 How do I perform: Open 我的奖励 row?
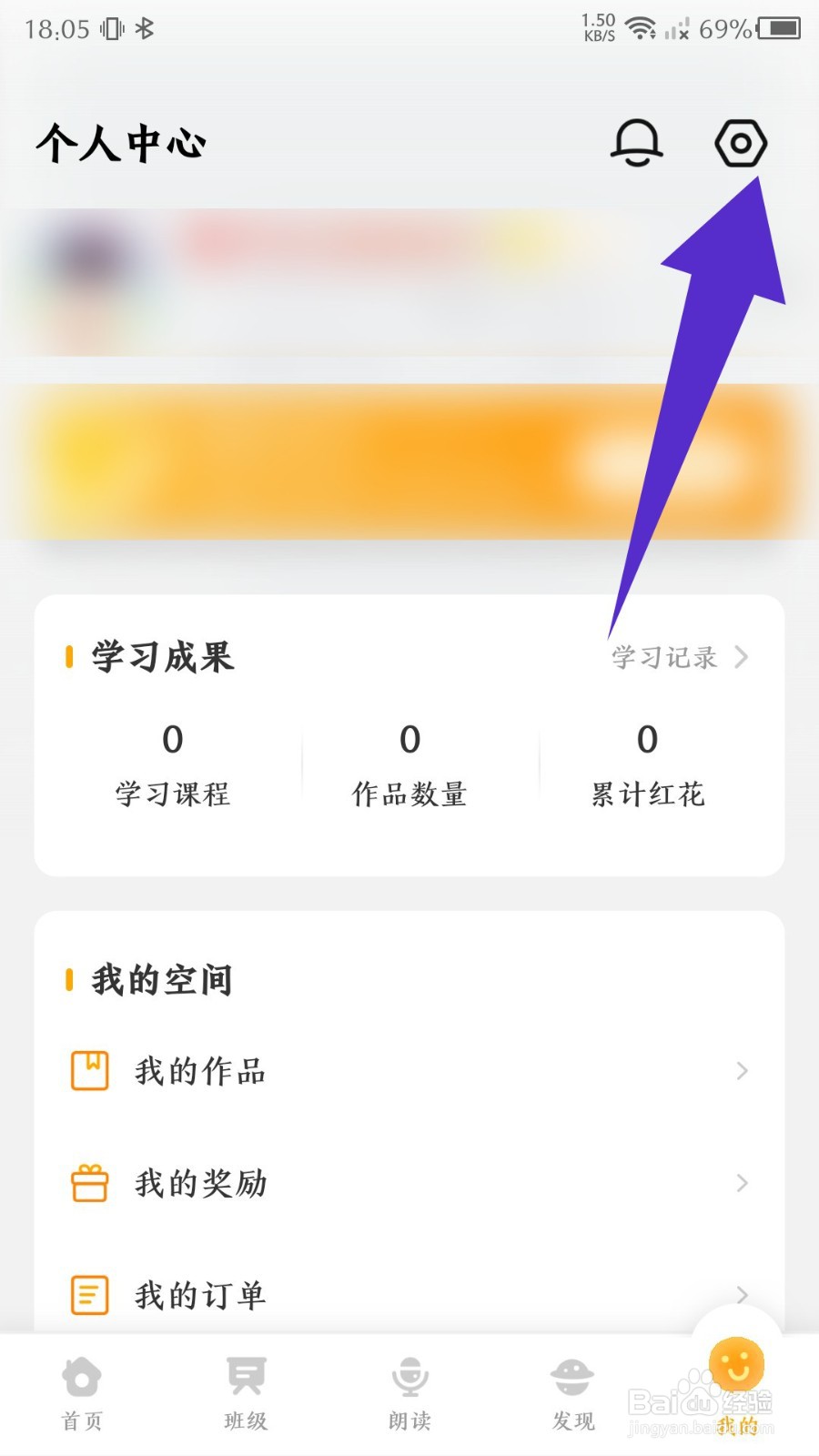point(409,1183)
